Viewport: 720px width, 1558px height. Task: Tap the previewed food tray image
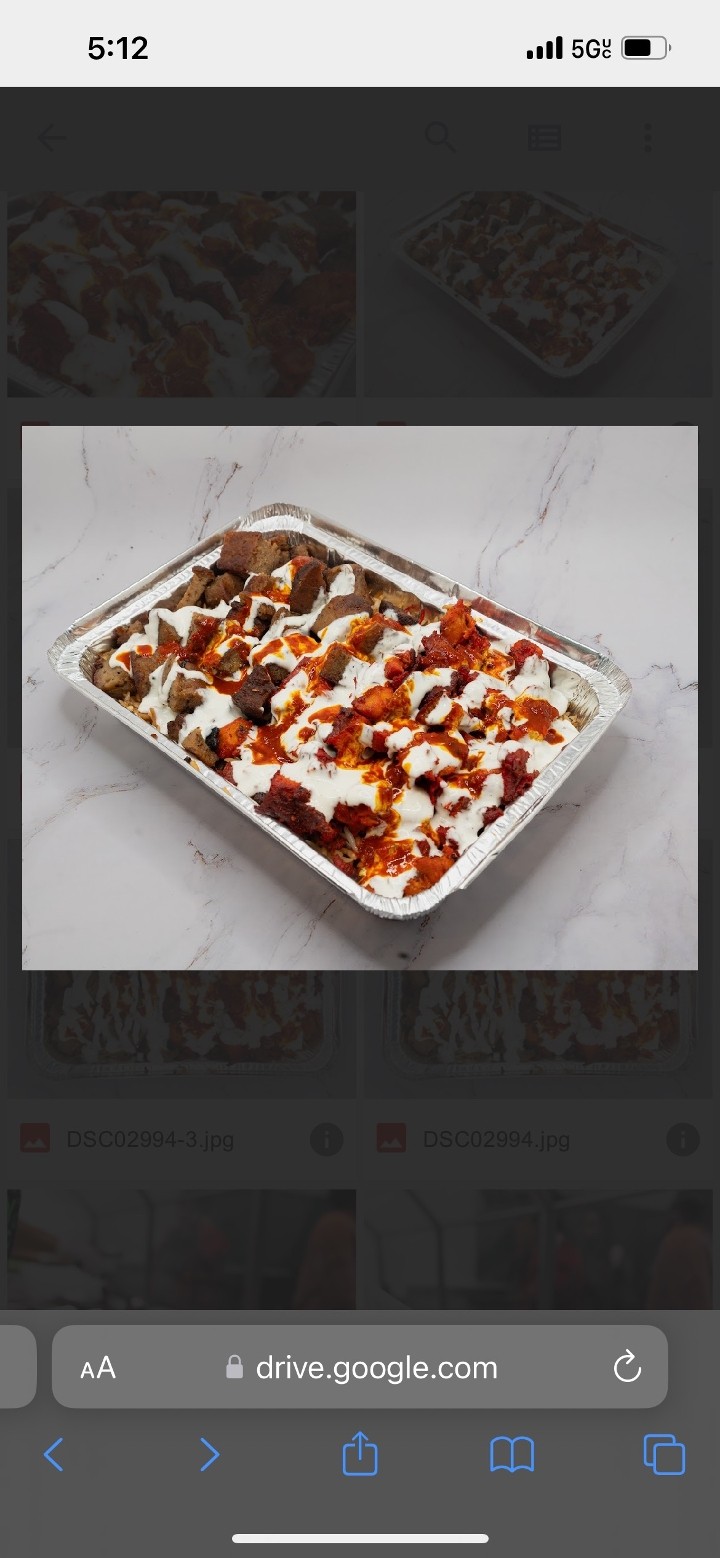pyautogui.click(x=360, y=698)
